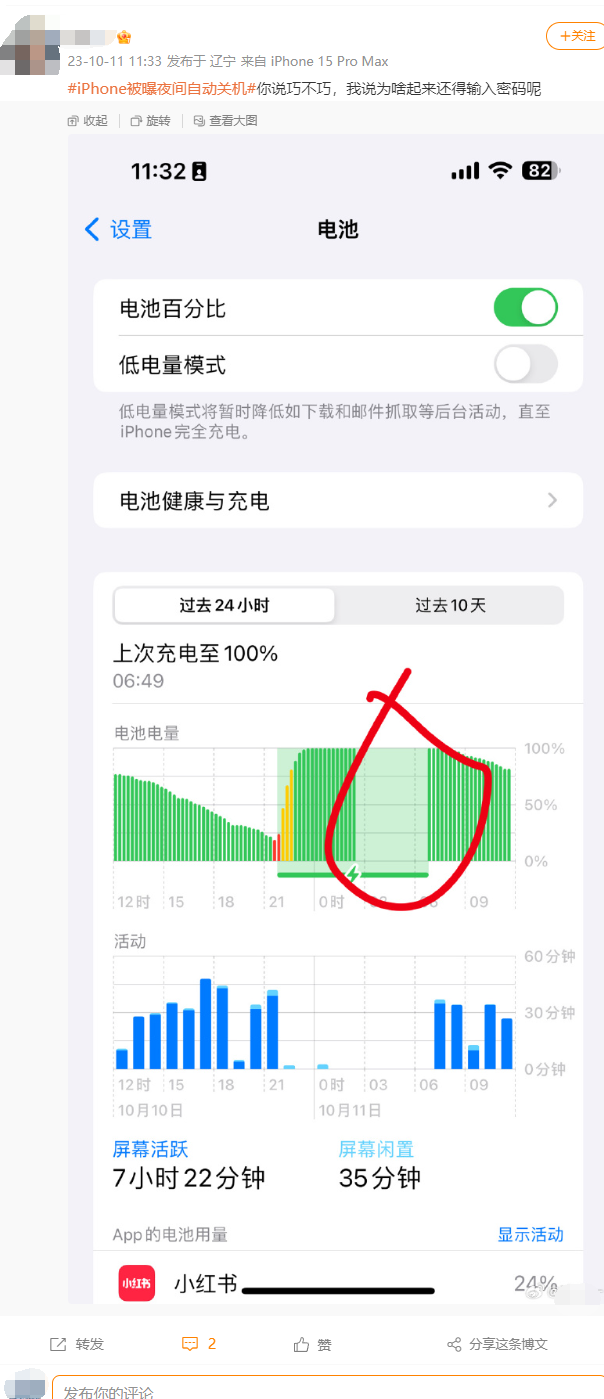Share via 分享这条博文
Image resolution: width=604 pixels, height=1399 pixels.
pyautogui.click(x=498, y=1344)
